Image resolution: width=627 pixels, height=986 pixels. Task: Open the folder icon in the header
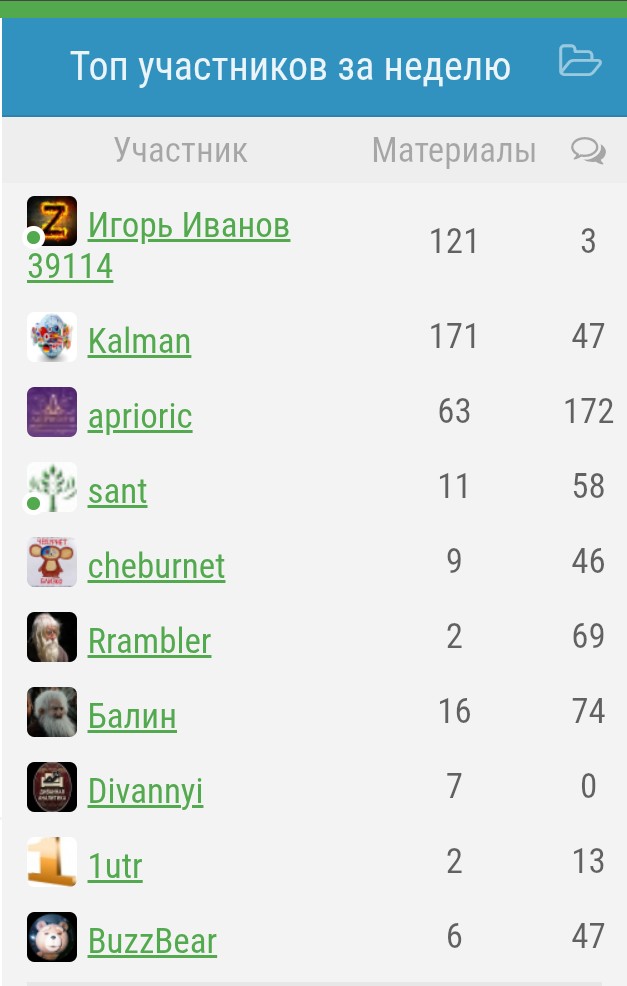(x=579, y=62)
